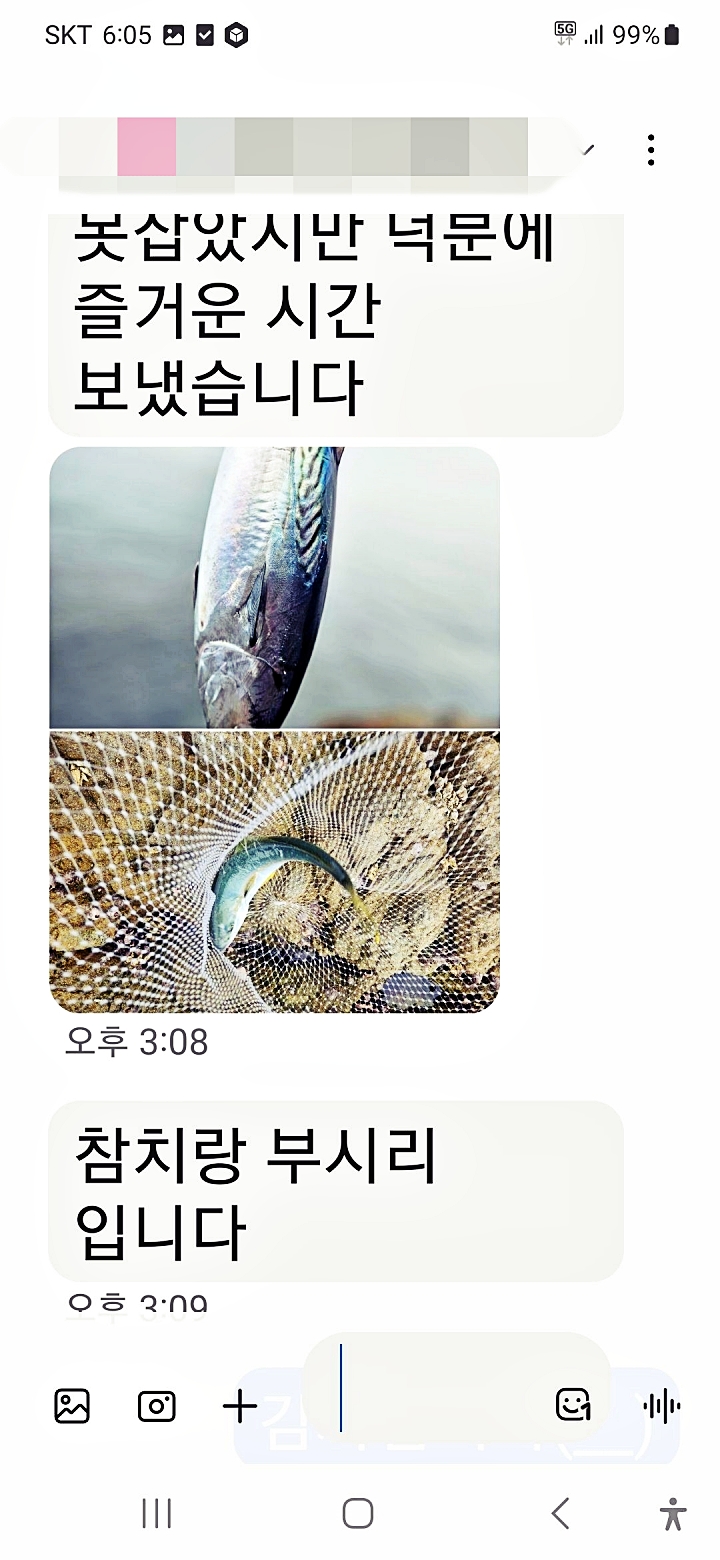The width and height of the screenshot is (720, 1560).
Task: Record a voice message
Action: click(x=661, y=1407)
